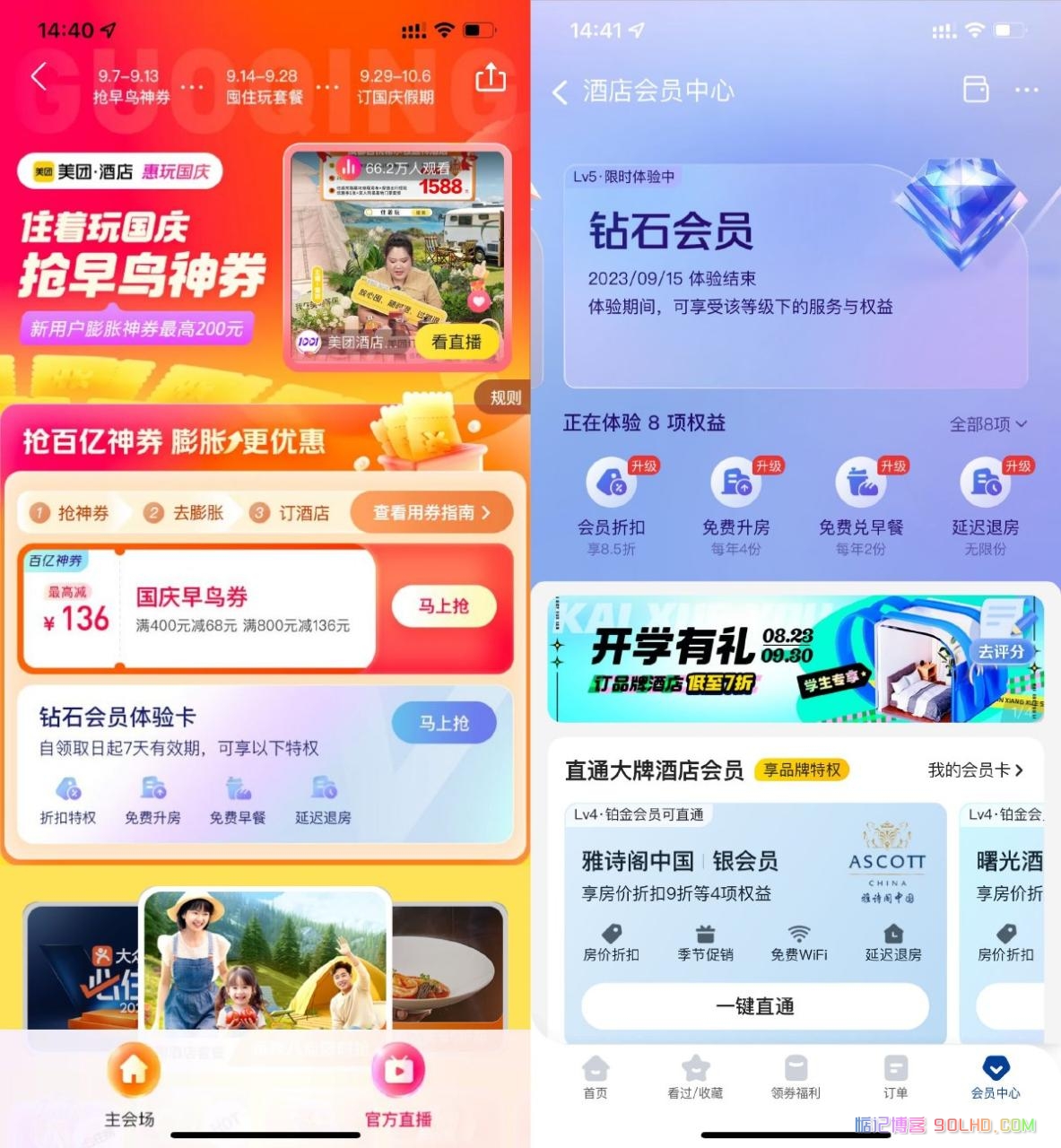Open 我的会员卡 link
Viewport: 1061px width, 1148px height.
[x=975, y=770]
